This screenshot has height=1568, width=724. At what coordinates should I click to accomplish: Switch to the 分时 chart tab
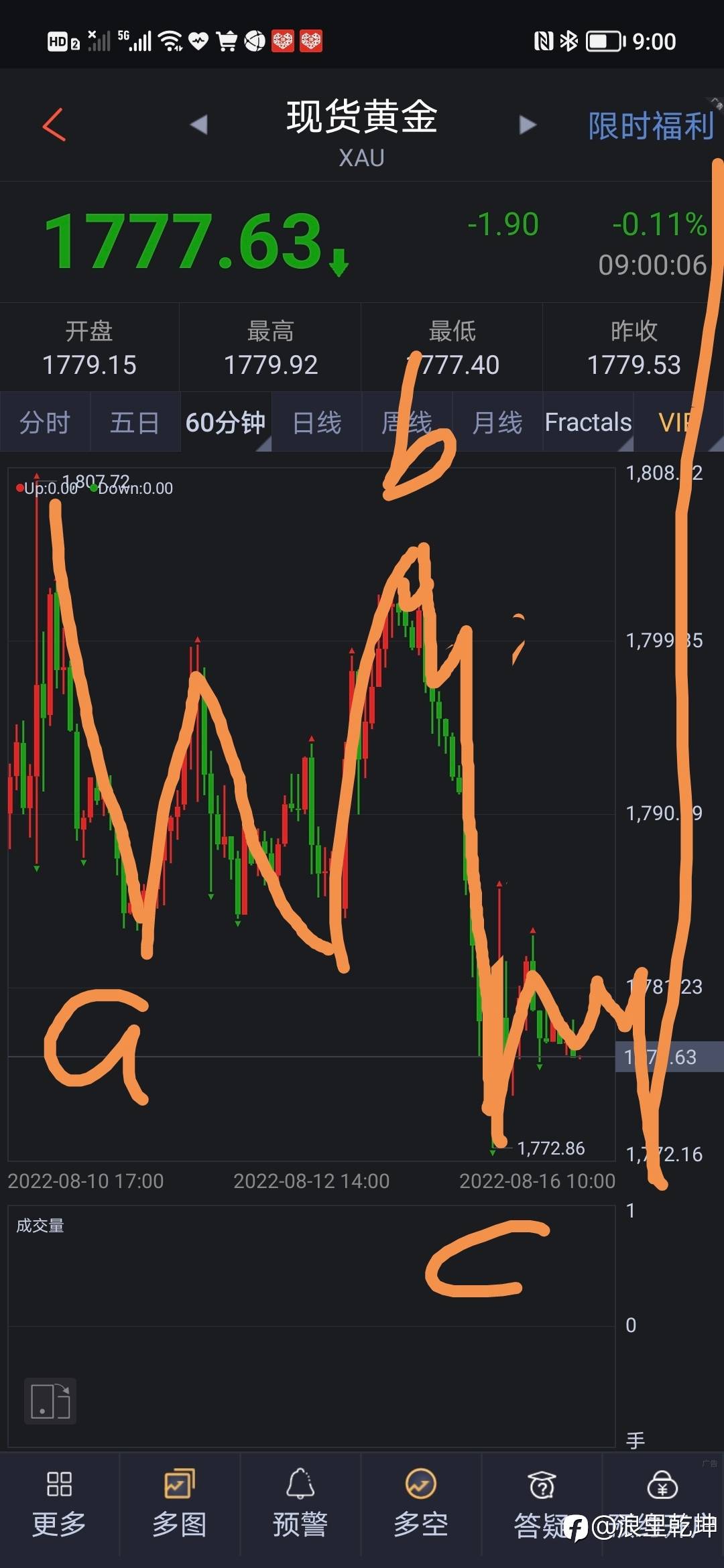[x=45, y=423]
